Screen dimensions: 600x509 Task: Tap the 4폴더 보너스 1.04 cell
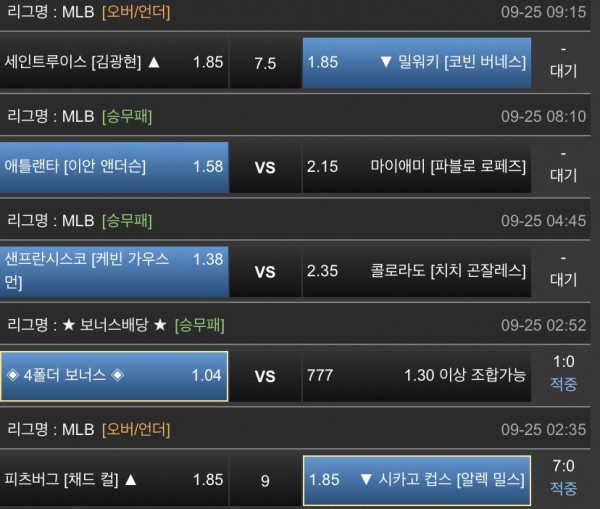coord(114,376)
